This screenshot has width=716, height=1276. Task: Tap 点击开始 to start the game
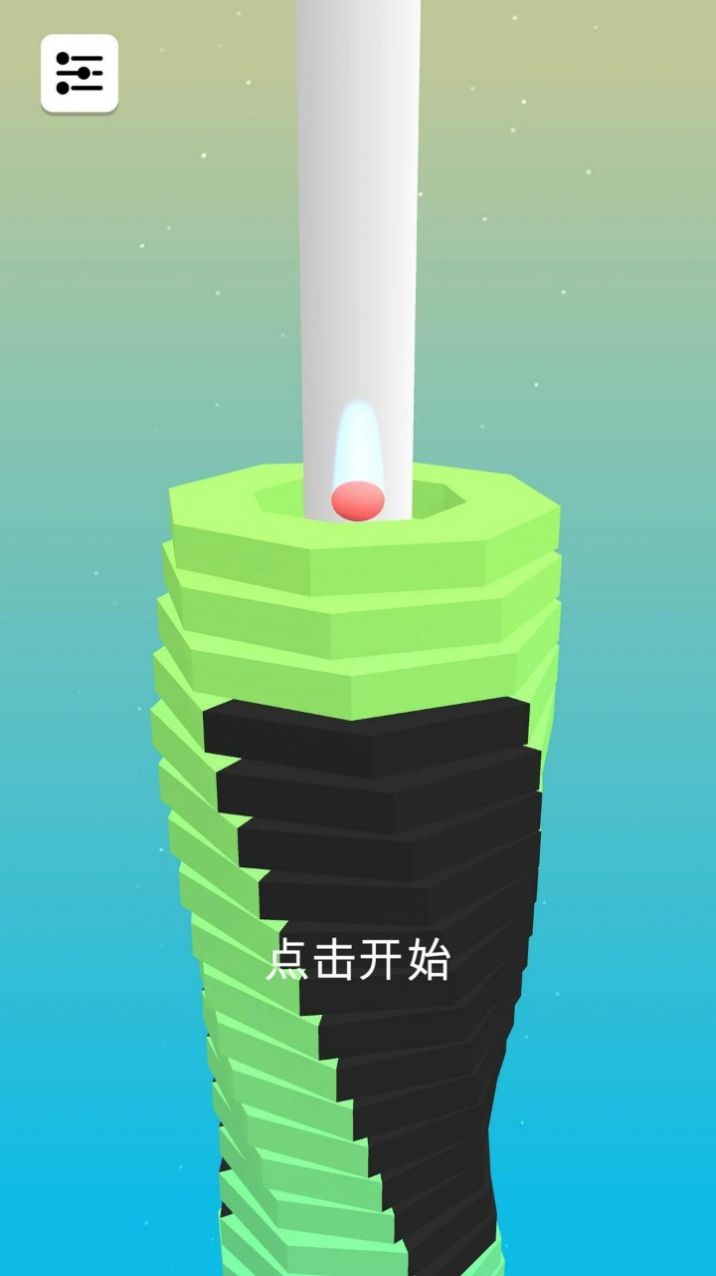point(358,960)
